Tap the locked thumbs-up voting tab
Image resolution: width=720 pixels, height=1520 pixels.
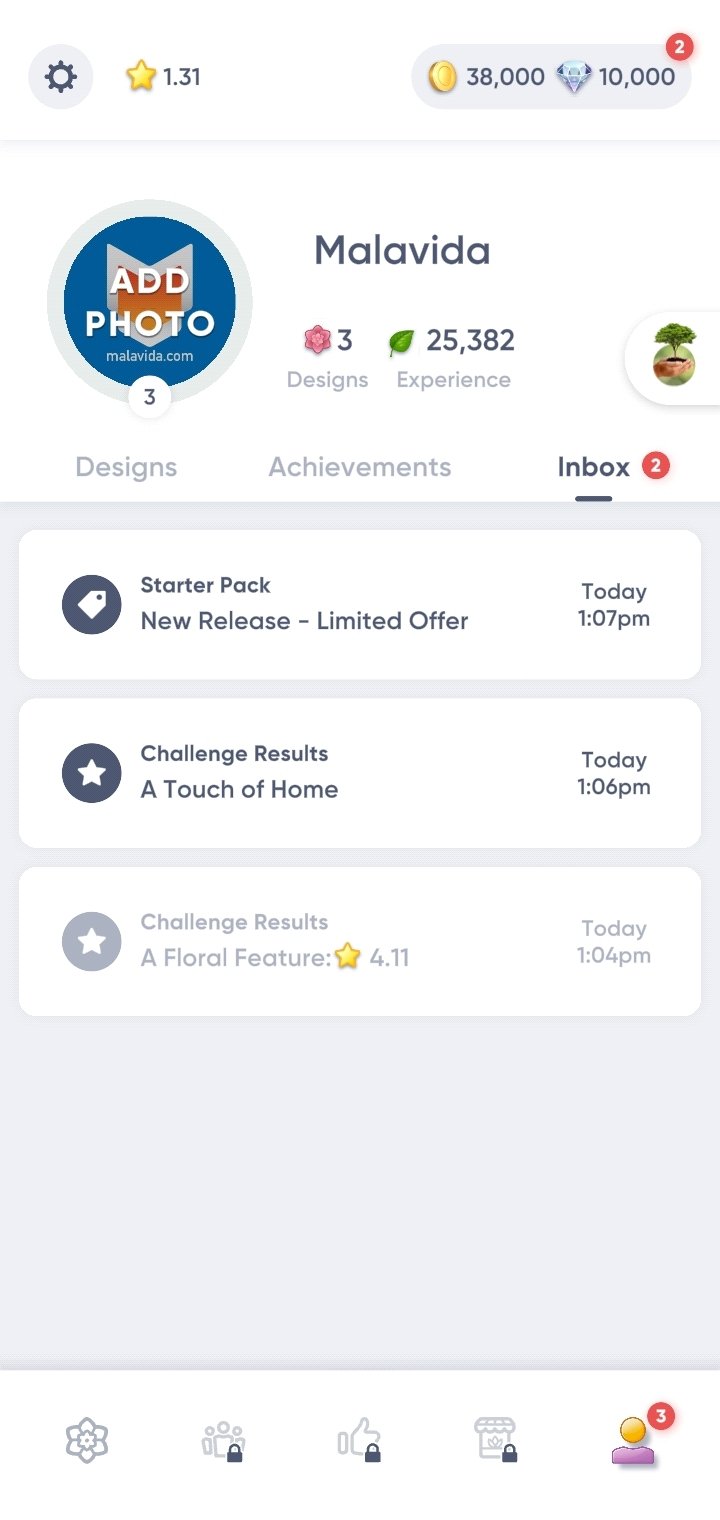[x=360, y=1441]
